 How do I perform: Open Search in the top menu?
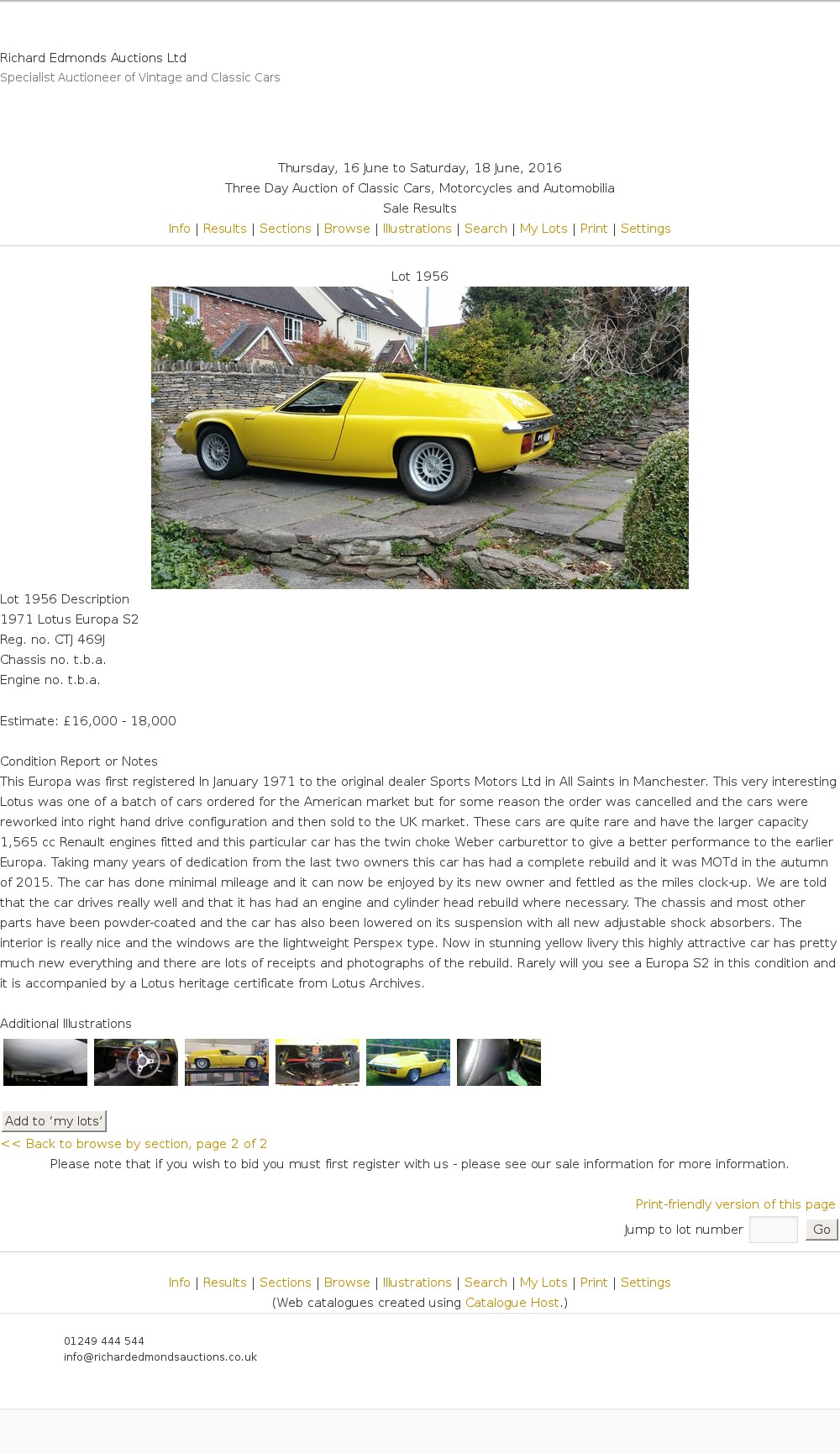coord(486,229)
